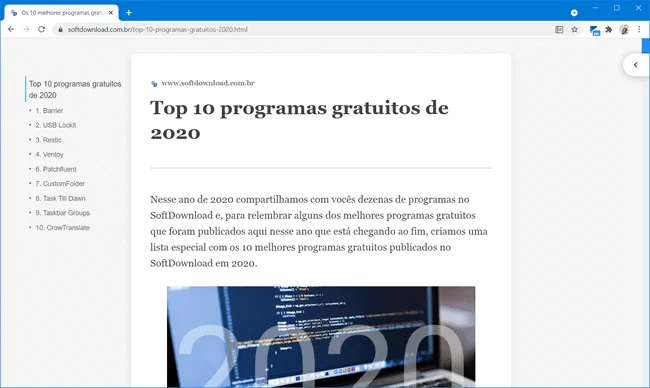Open the Chrome overflow menu

(639, 29)
